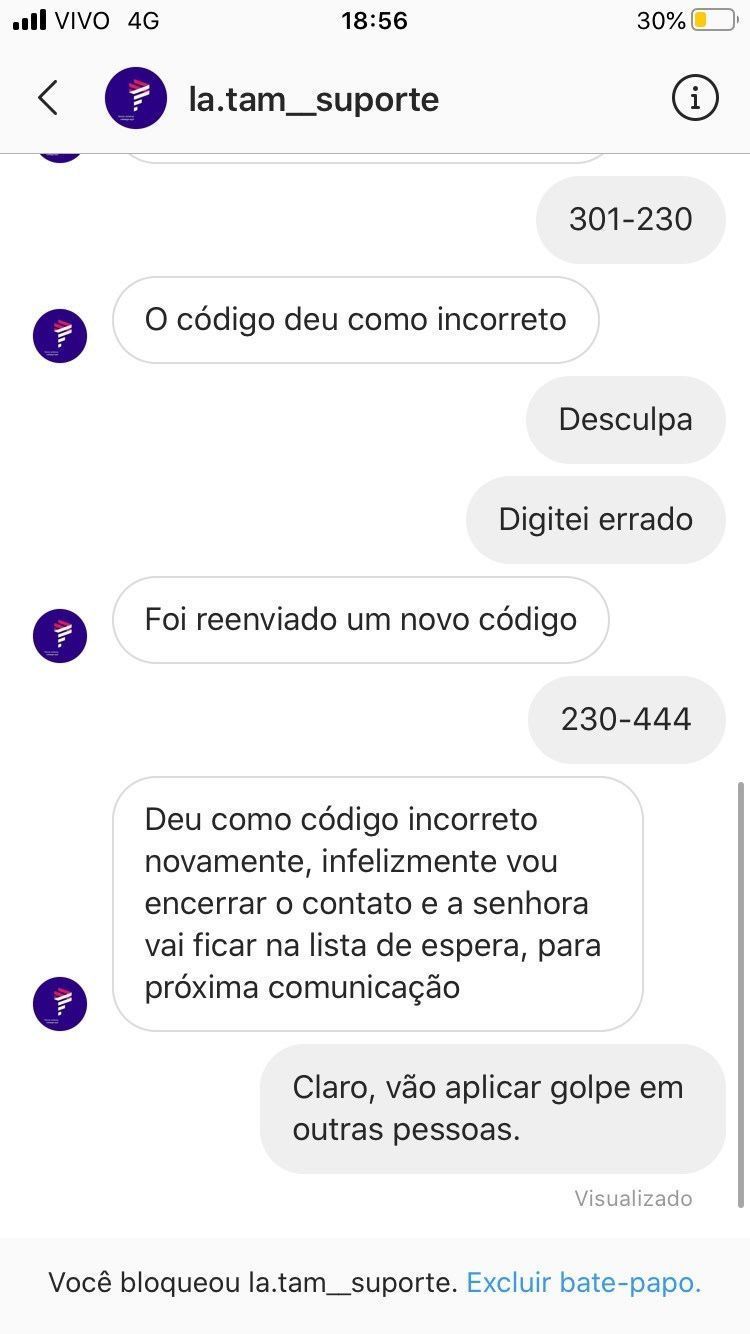Open sender avatar beside 'próxima comunicação' message
Screen dimensions: 750x1334
(60, 1004)
